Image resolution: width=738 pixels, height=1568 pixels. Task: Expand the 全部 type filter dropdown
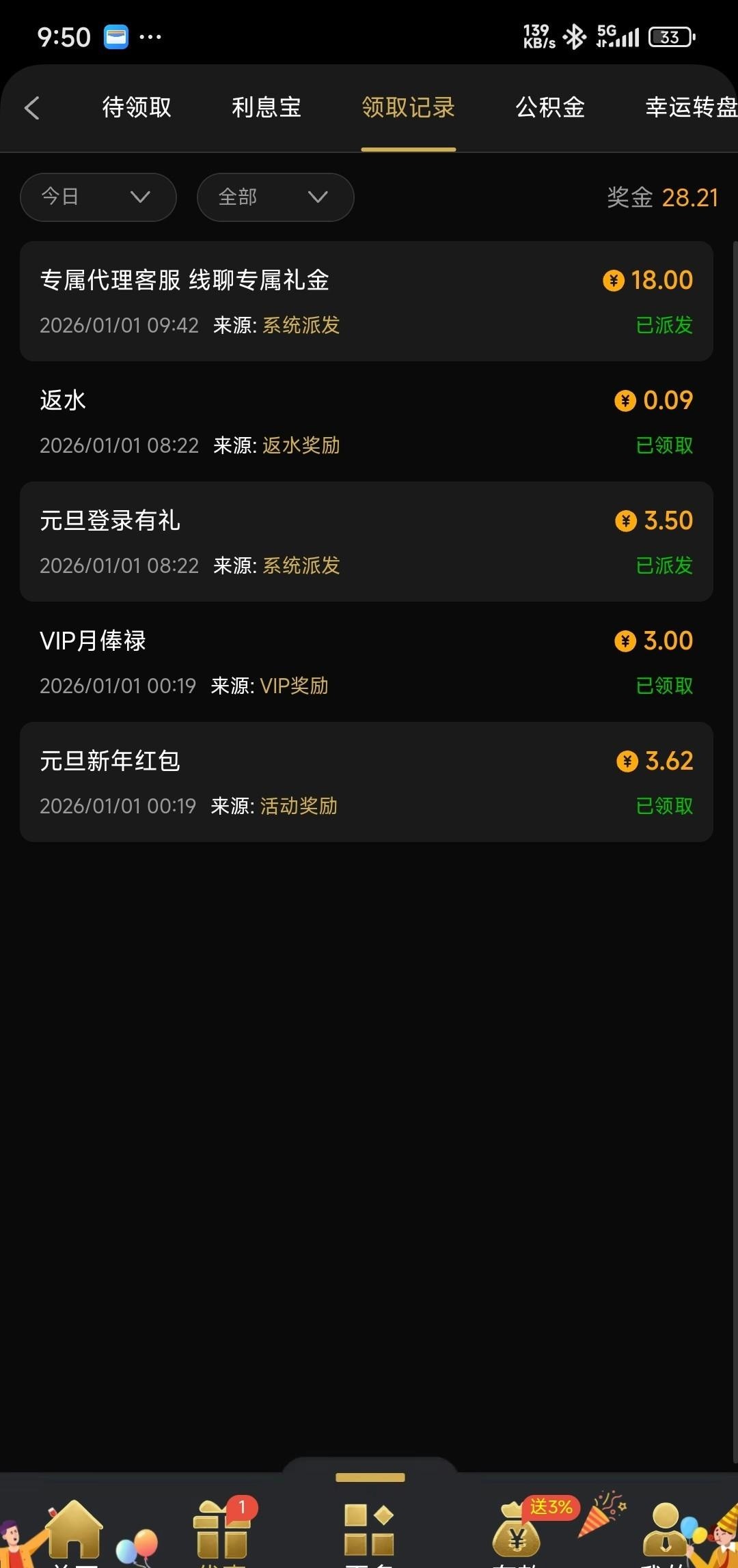pyautogui.click(x=275, y=197)
